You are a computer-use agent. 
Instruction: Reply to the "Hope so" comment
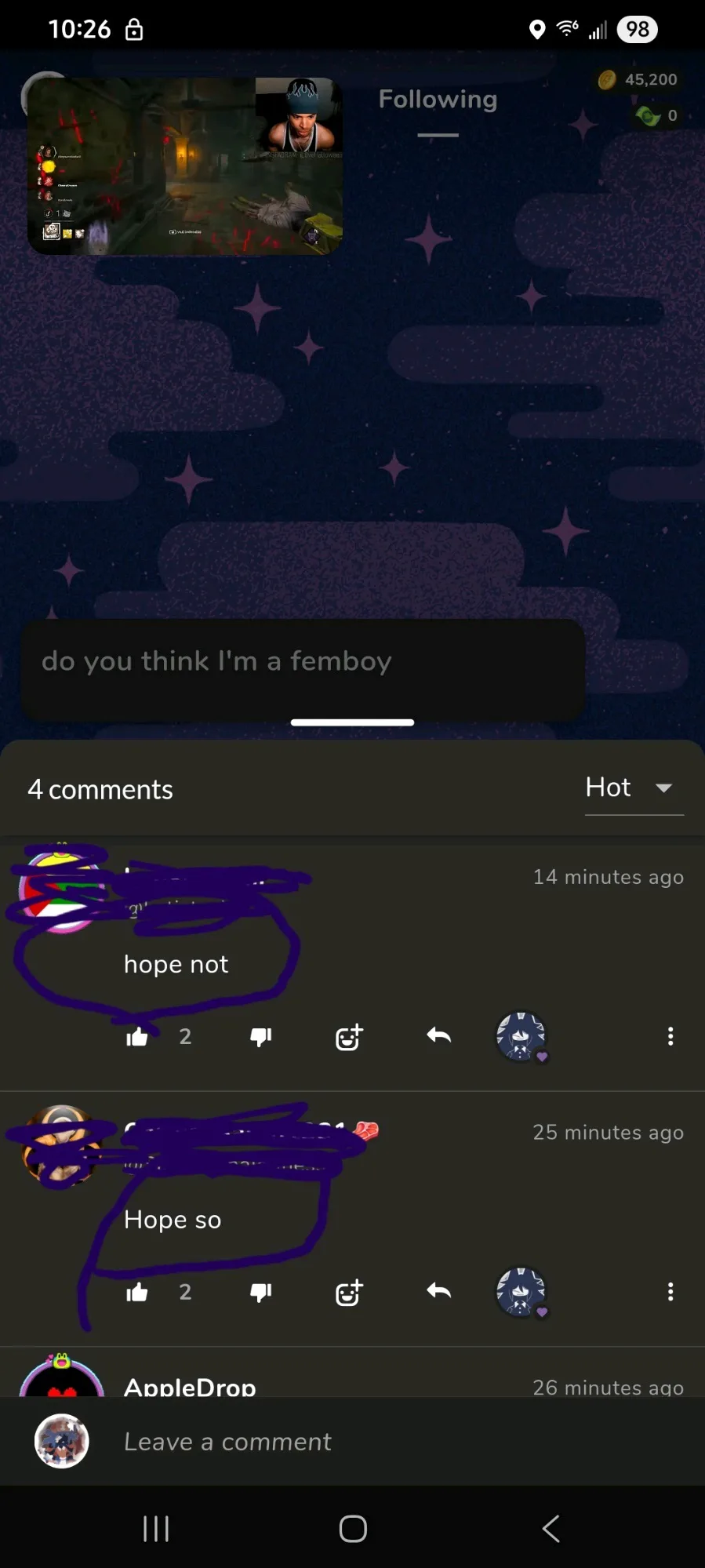point(438,1291)
